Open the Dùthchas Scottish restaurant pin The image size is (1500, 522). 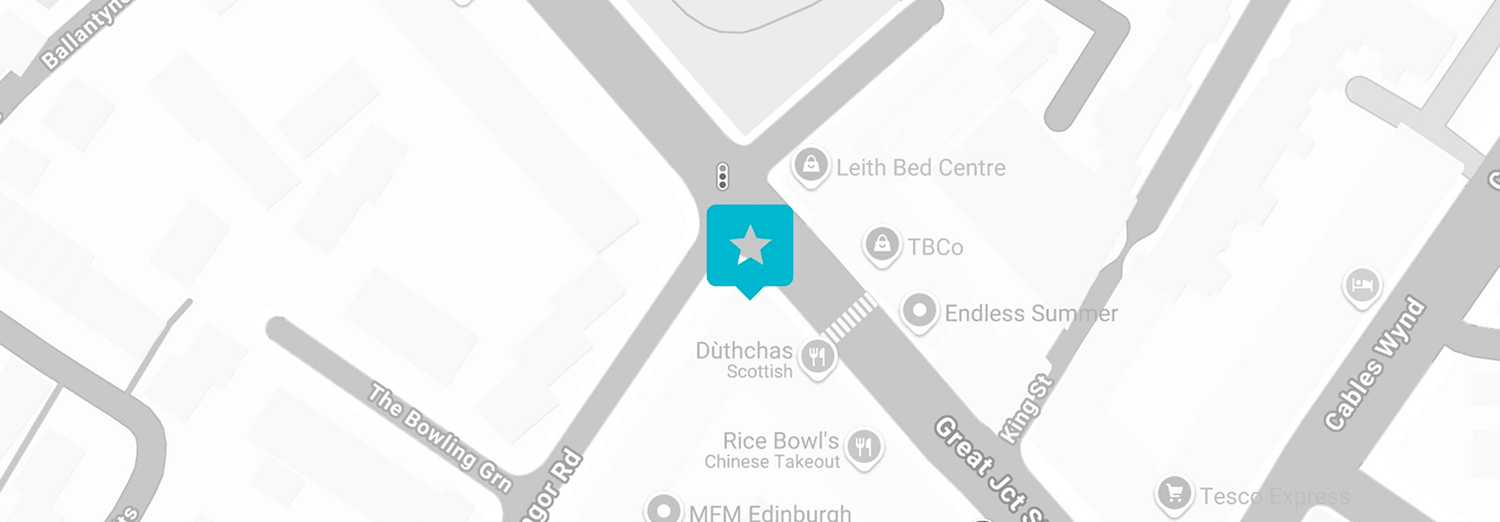click(818, 354)
